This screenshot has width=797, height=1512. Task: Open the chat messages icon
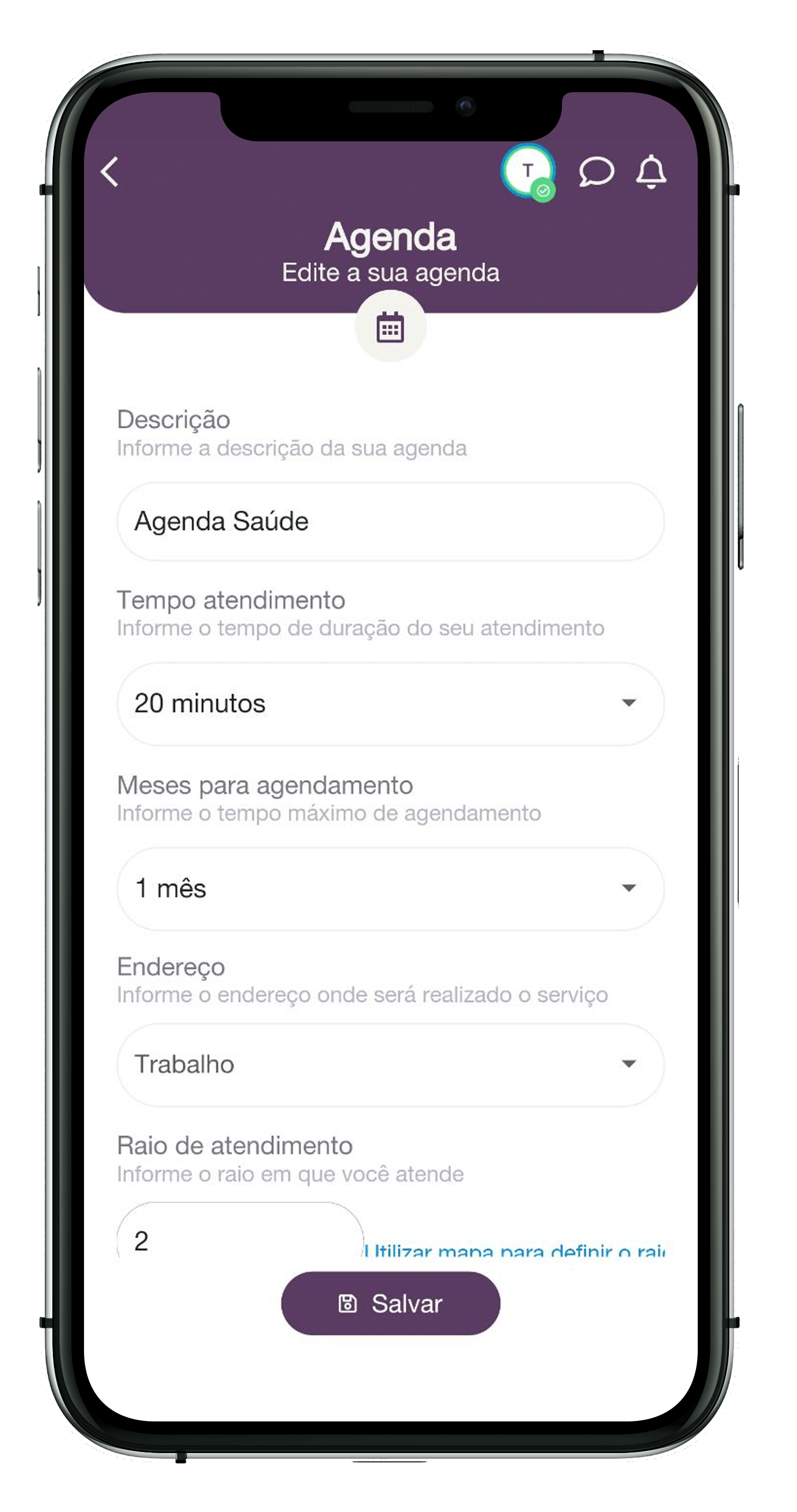(596, 172)
